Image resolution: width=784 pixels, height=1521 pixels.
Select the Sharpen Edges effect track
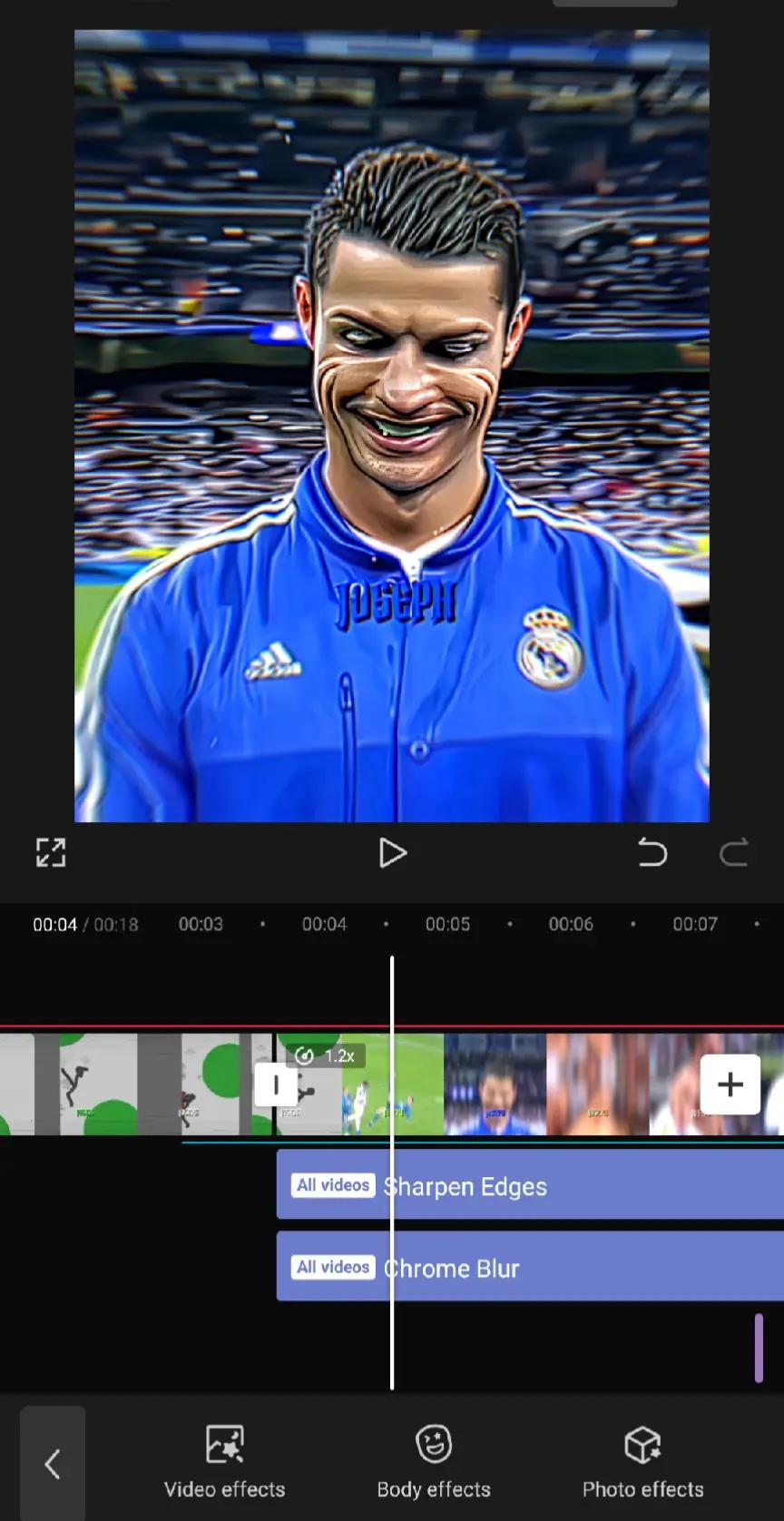click(530, 1185)
